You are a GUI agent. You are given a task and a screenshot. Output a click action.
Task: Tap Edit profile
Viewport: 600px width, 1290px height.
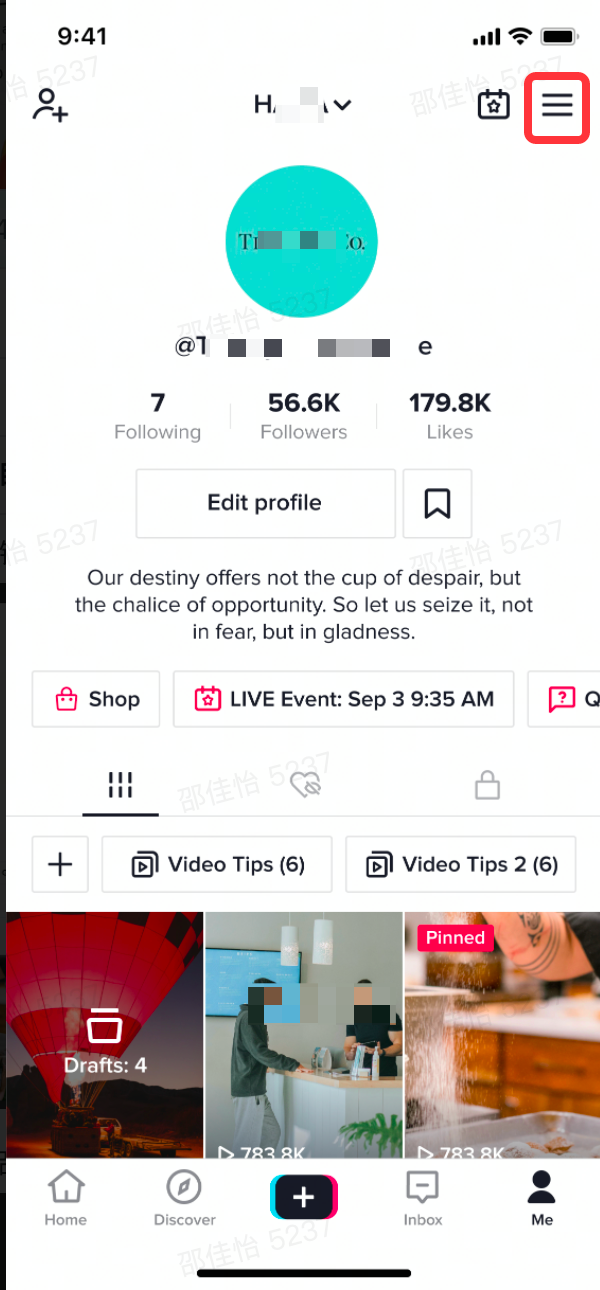[265, 503]
